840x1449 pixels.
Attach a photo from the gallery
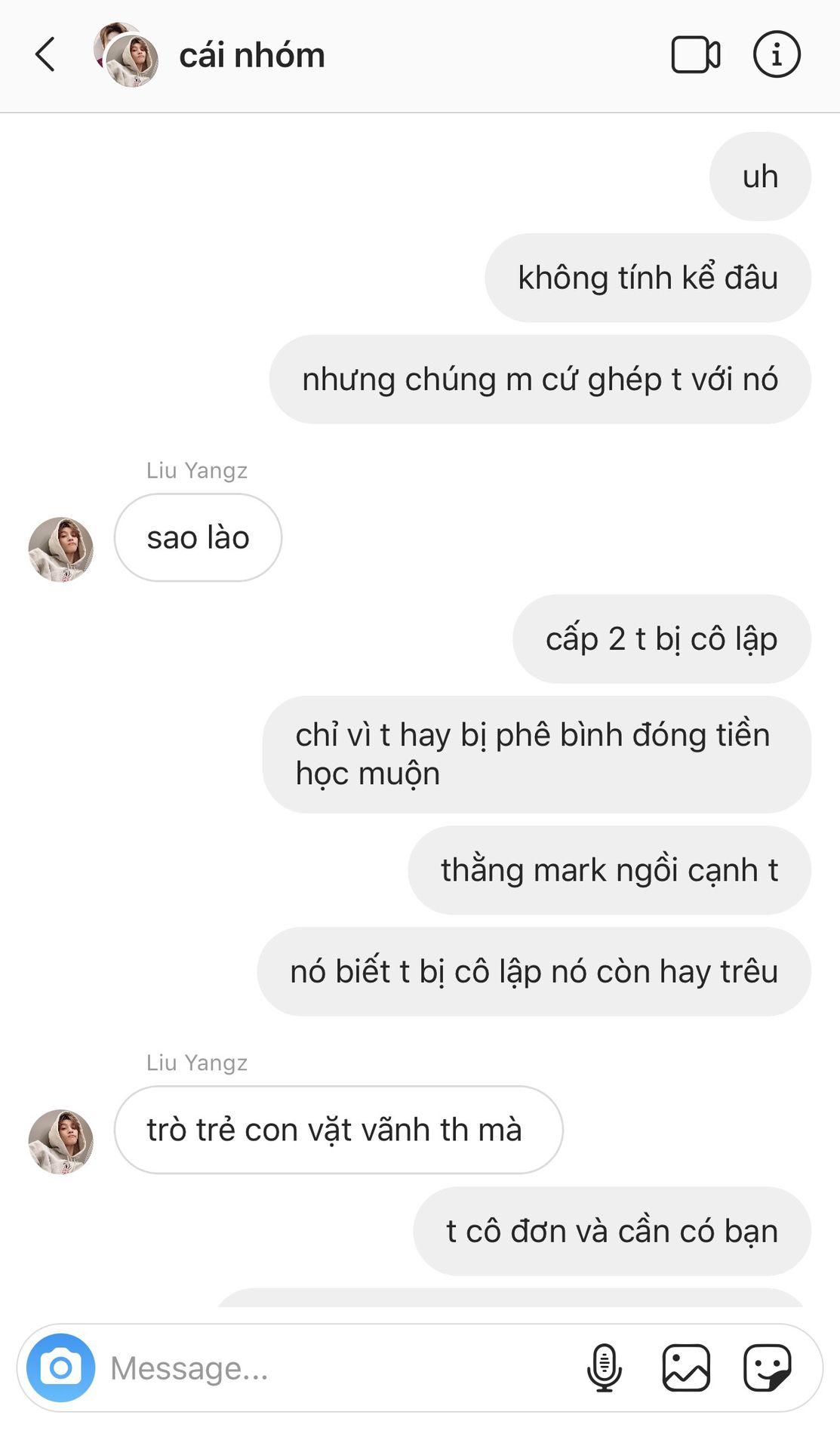685,1367
